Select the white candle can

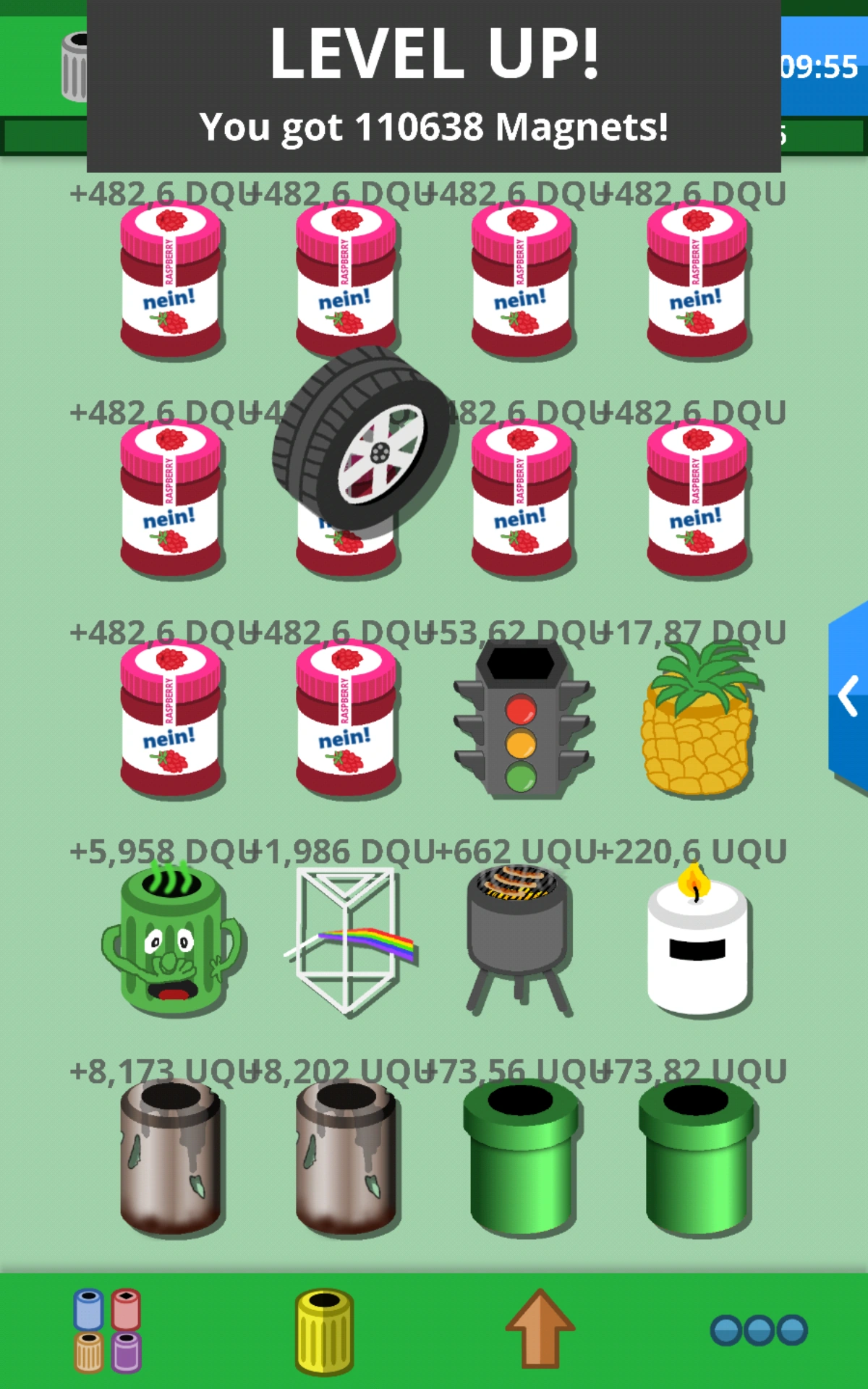click(x=697, y=944)
